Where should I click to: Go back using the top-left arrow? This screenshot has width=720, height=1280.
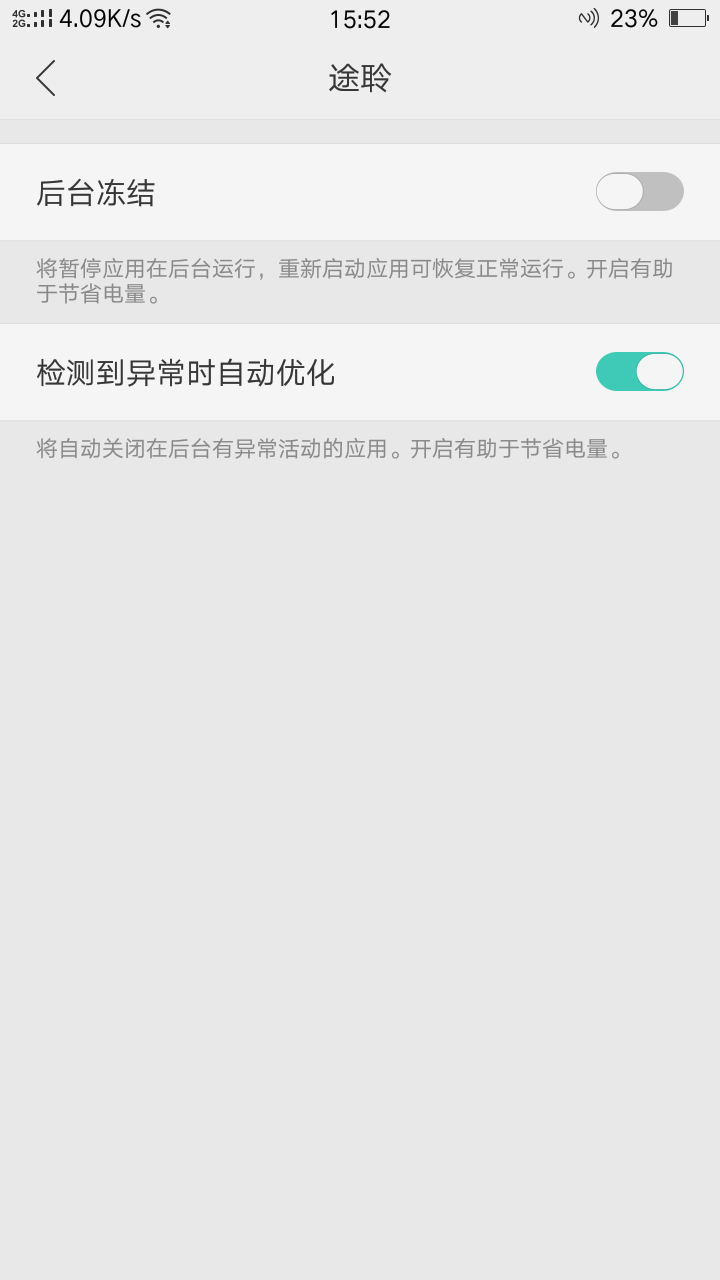click(45, 78)
